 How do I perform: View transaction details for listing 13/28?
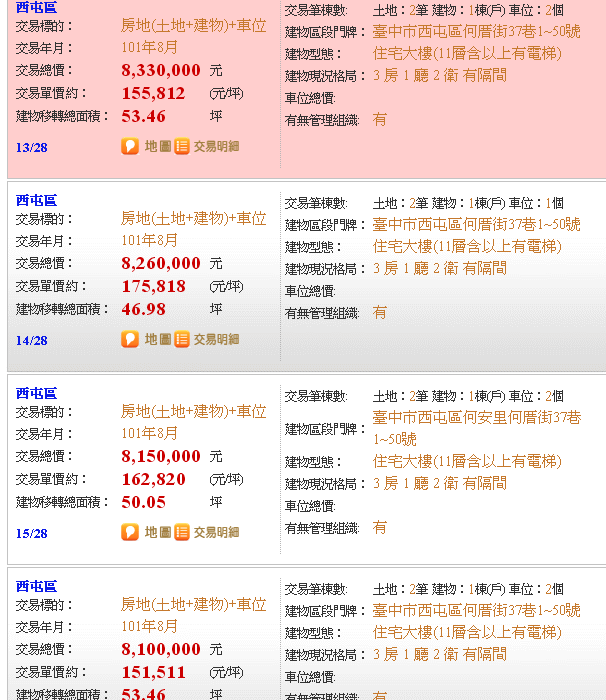point(207,146)
